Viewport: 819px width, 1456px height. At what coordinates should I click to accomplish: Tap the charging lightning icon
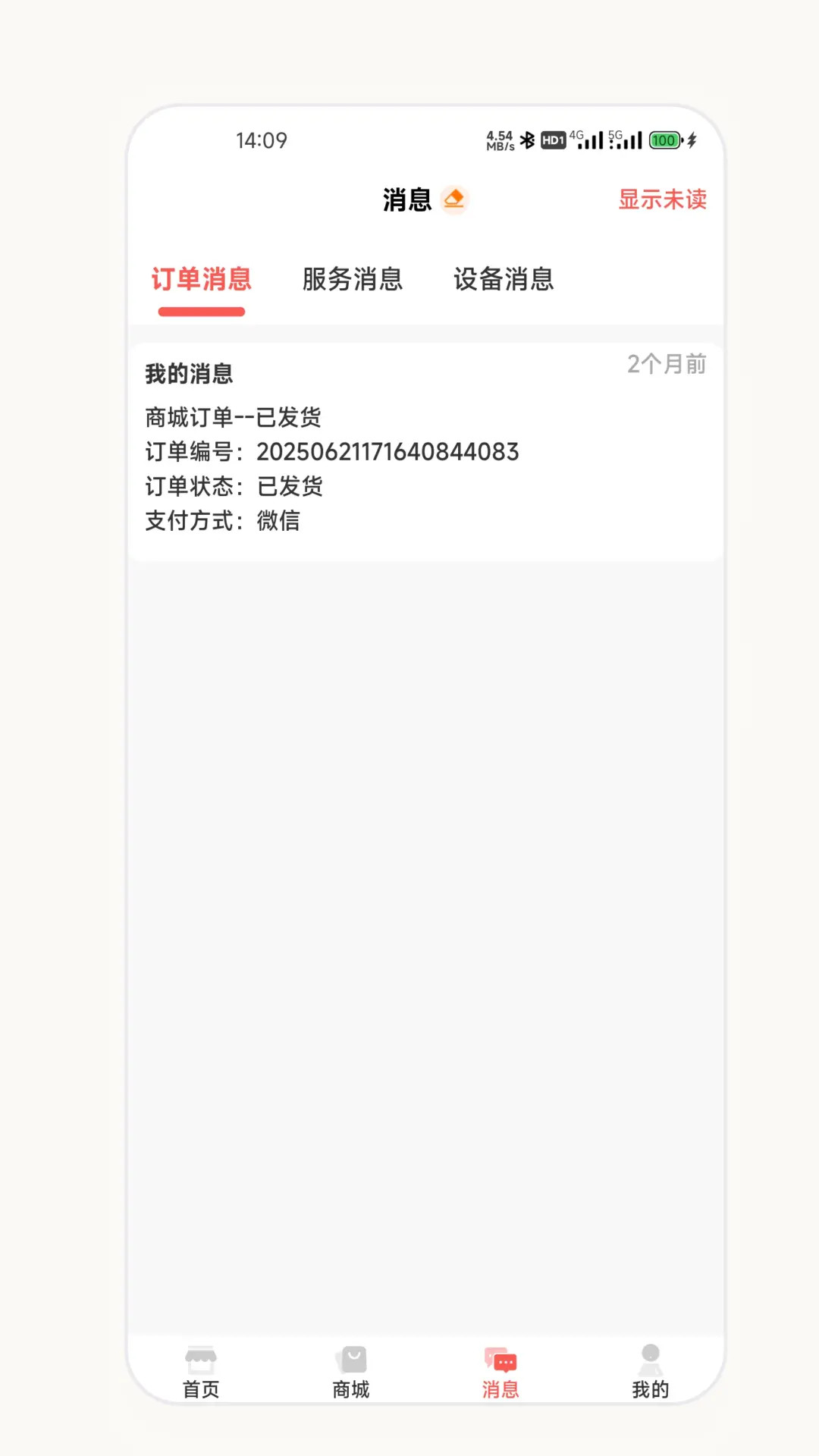(x=692, y=140)
